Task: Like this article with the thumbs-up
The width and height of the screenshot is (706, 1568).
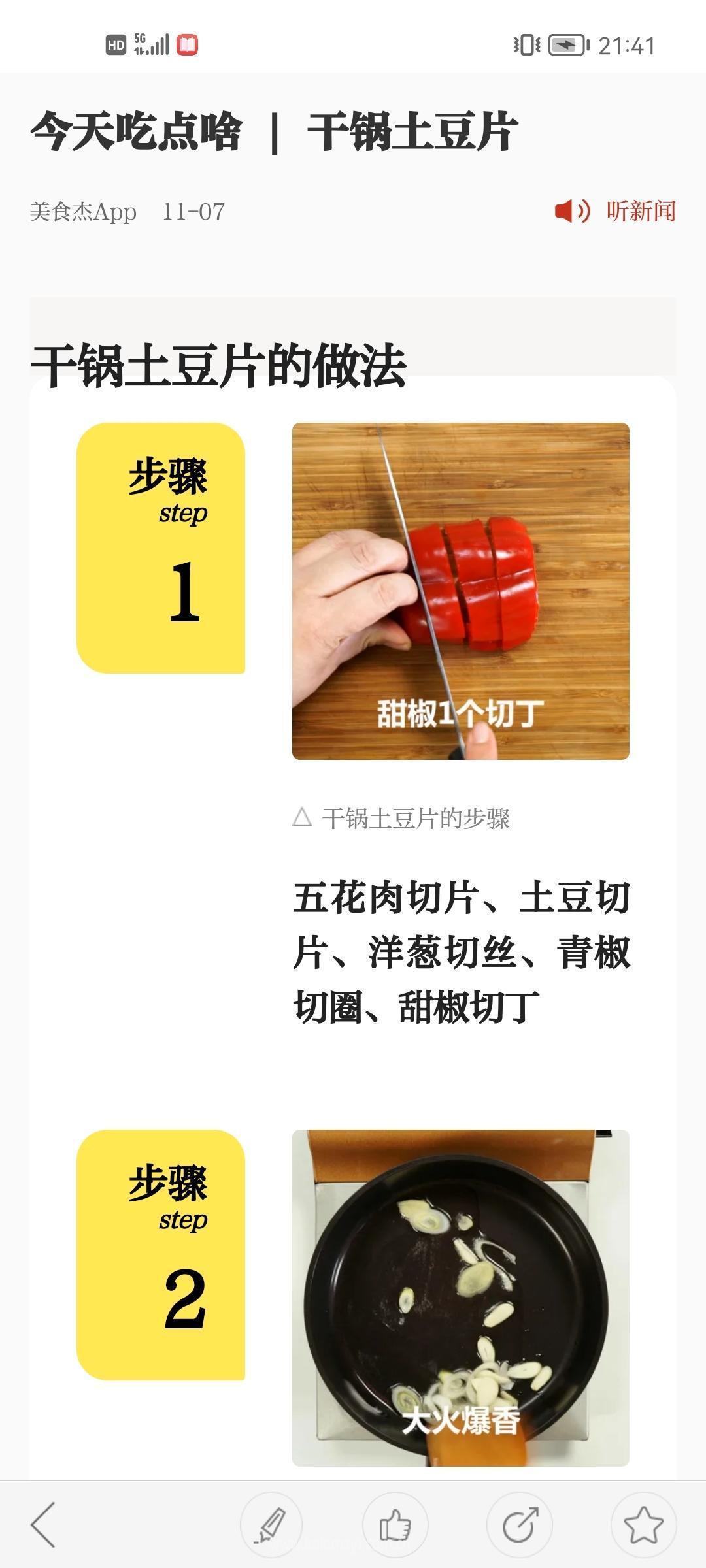Action: [x=395, y=1525]
